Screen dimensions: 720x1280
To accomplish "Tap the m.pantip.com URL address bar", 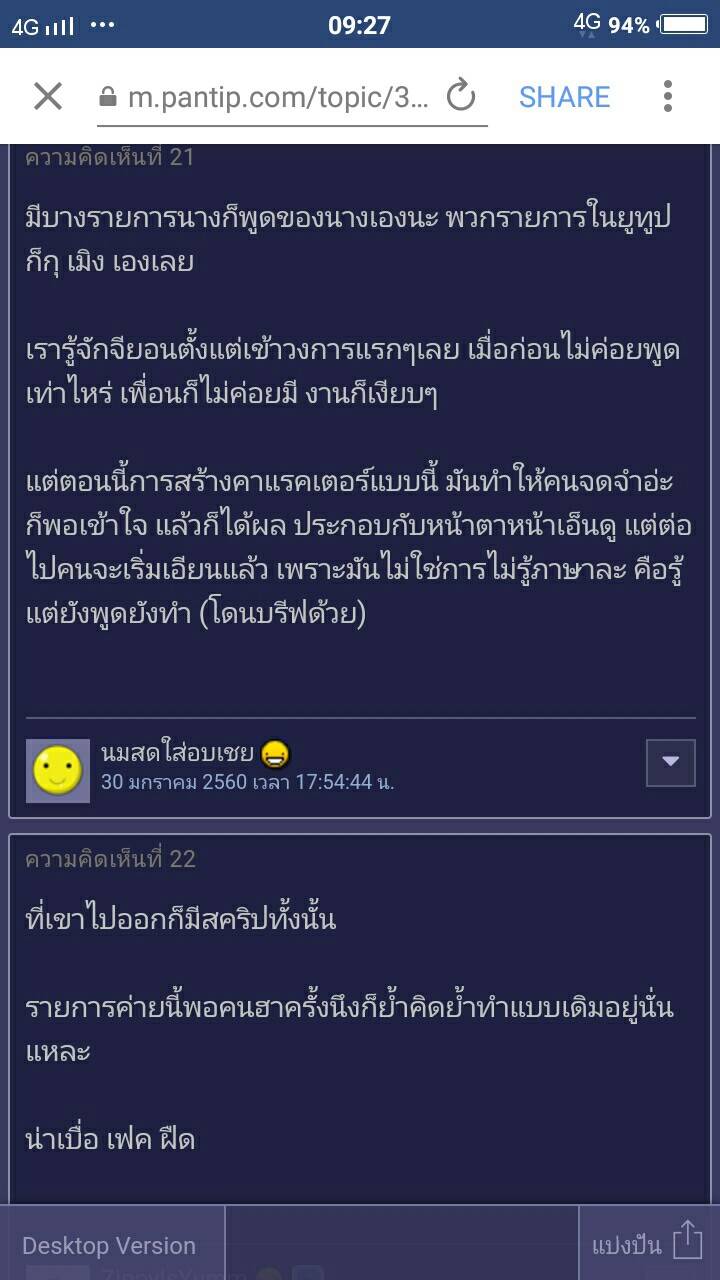I will pos(278,97).
